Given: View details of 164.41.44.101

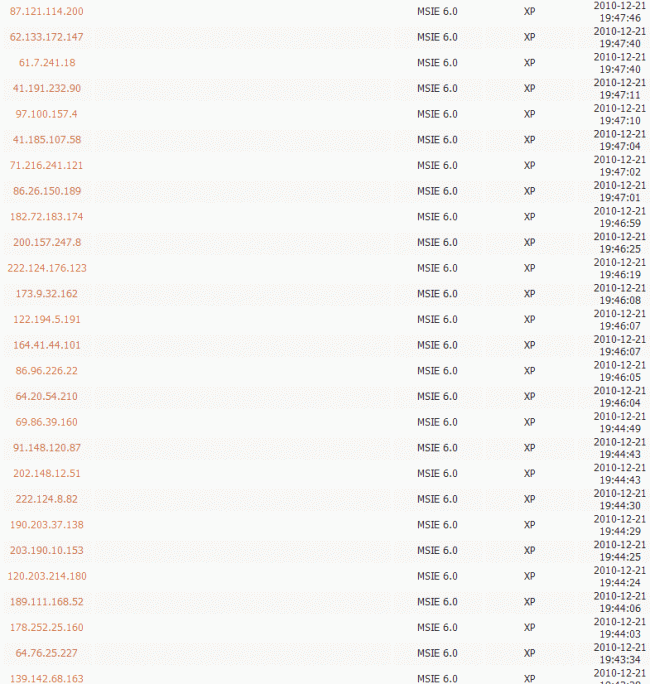Looking at the screenshot, I should (47, 345).
